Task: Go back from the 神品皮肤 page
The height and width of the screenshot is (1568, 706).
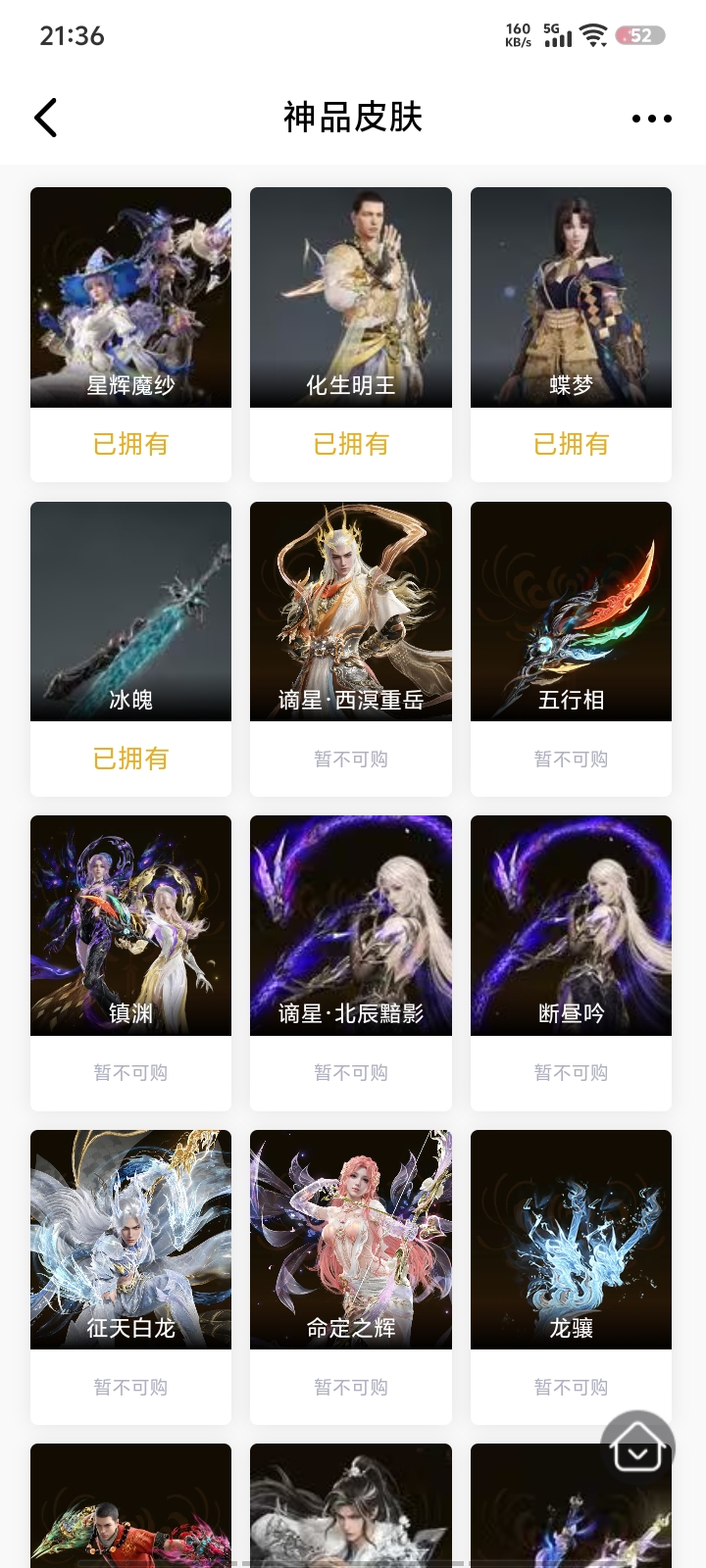Action: click(x=46, y=118)
